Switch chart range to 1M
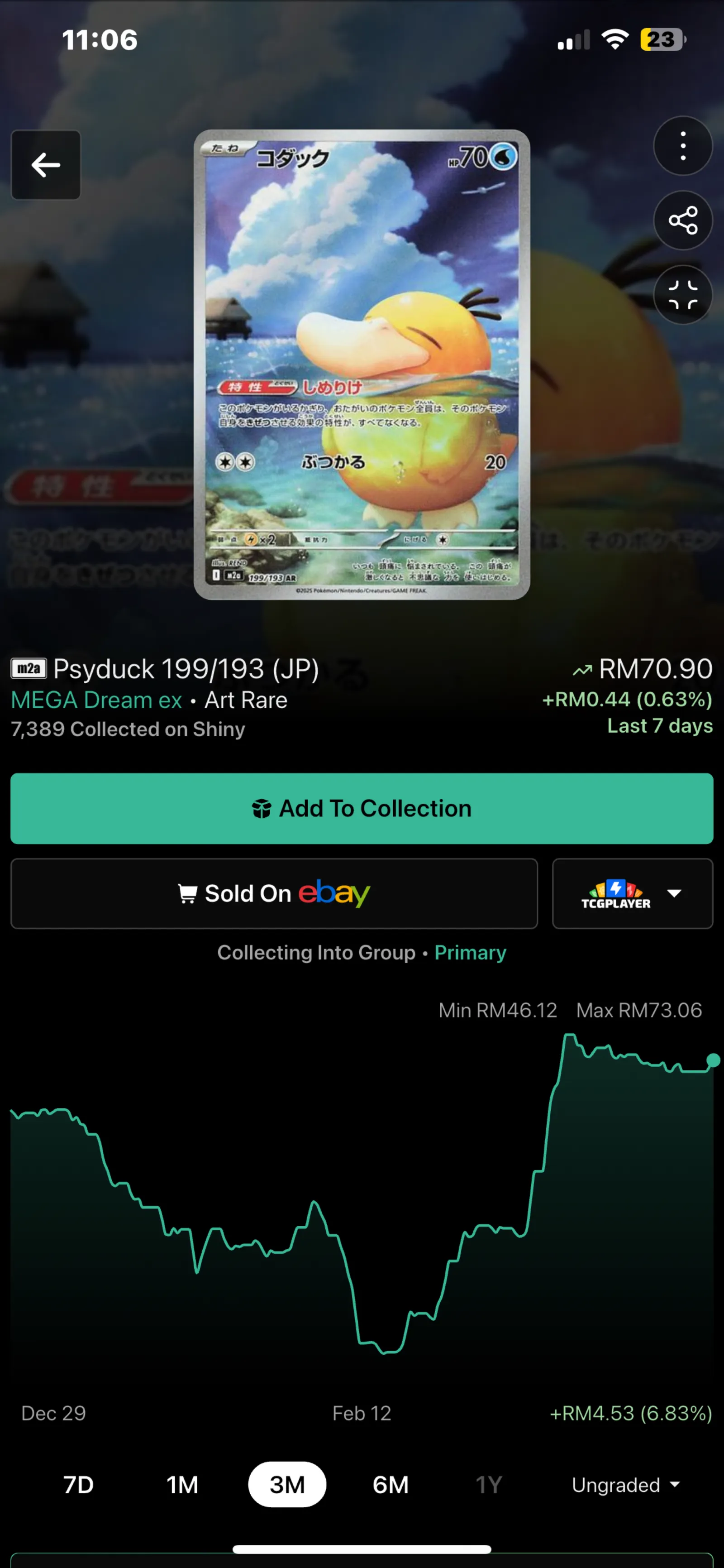 pos(182,1485)
